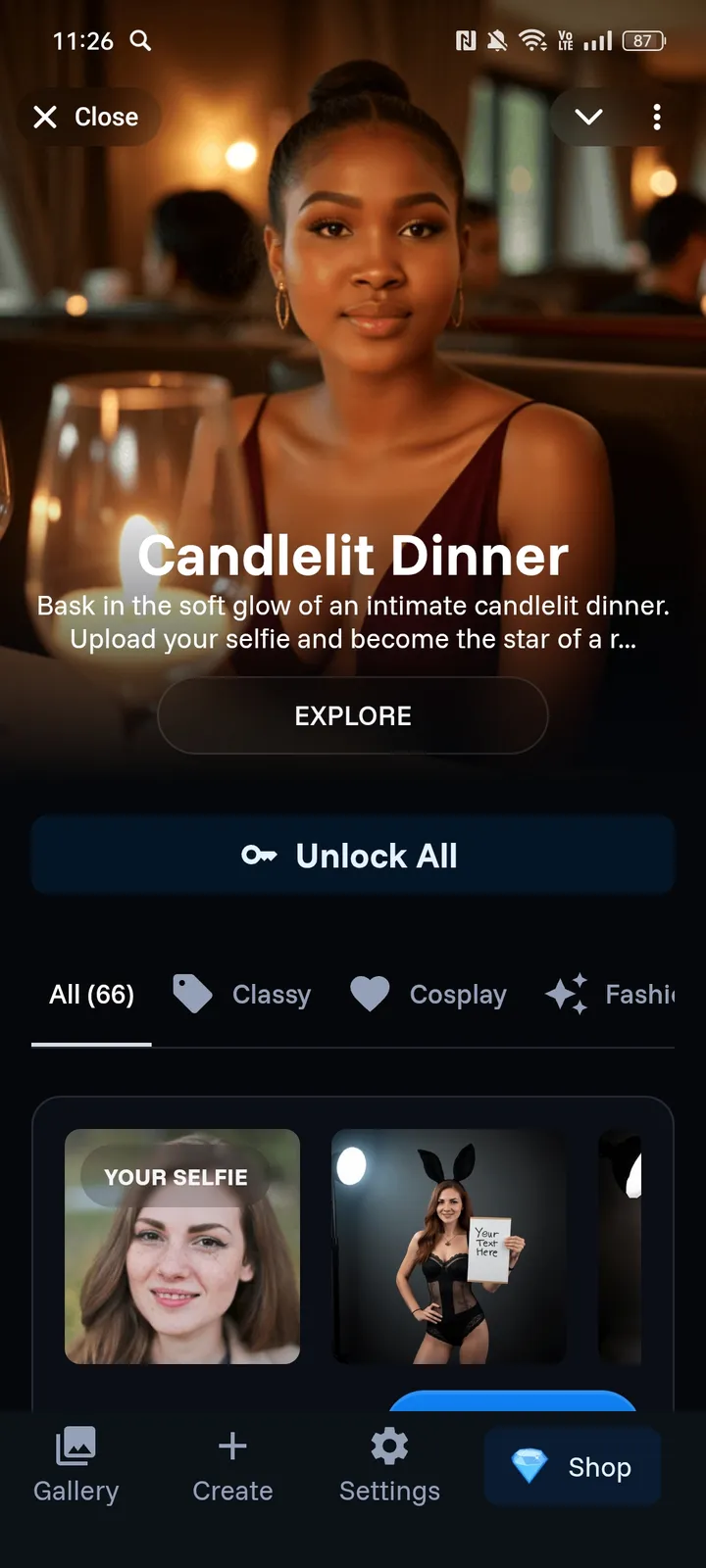Screen dimensions: 706x1568
Task: Filter by the Classy category
Action: tap(243, 995)
